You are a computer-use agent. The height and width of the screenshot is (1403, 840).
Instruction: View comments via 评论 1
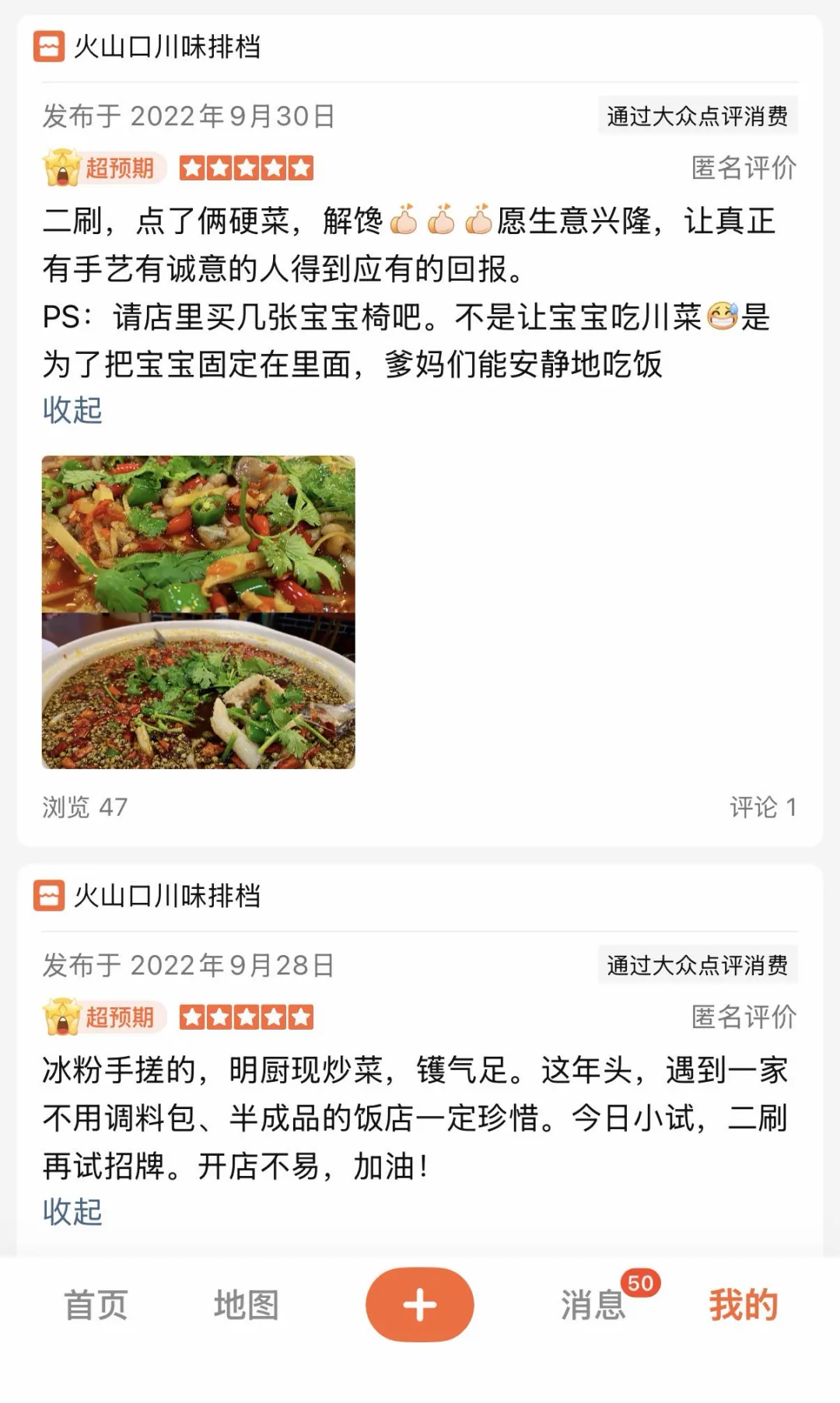coord(763,807)
